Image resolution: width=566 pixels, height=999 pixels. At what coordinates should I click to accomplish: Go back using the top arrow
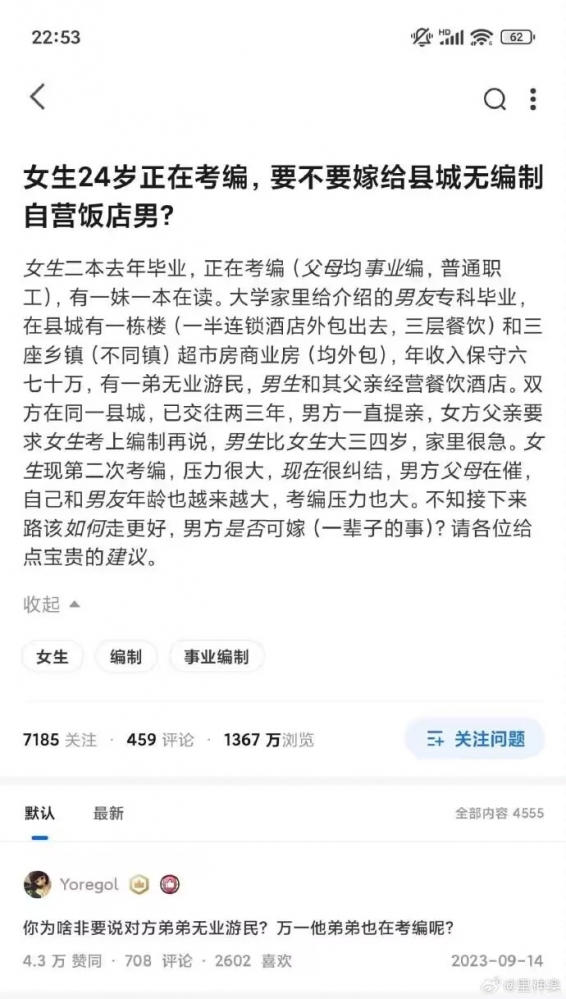tap(38, 97)
